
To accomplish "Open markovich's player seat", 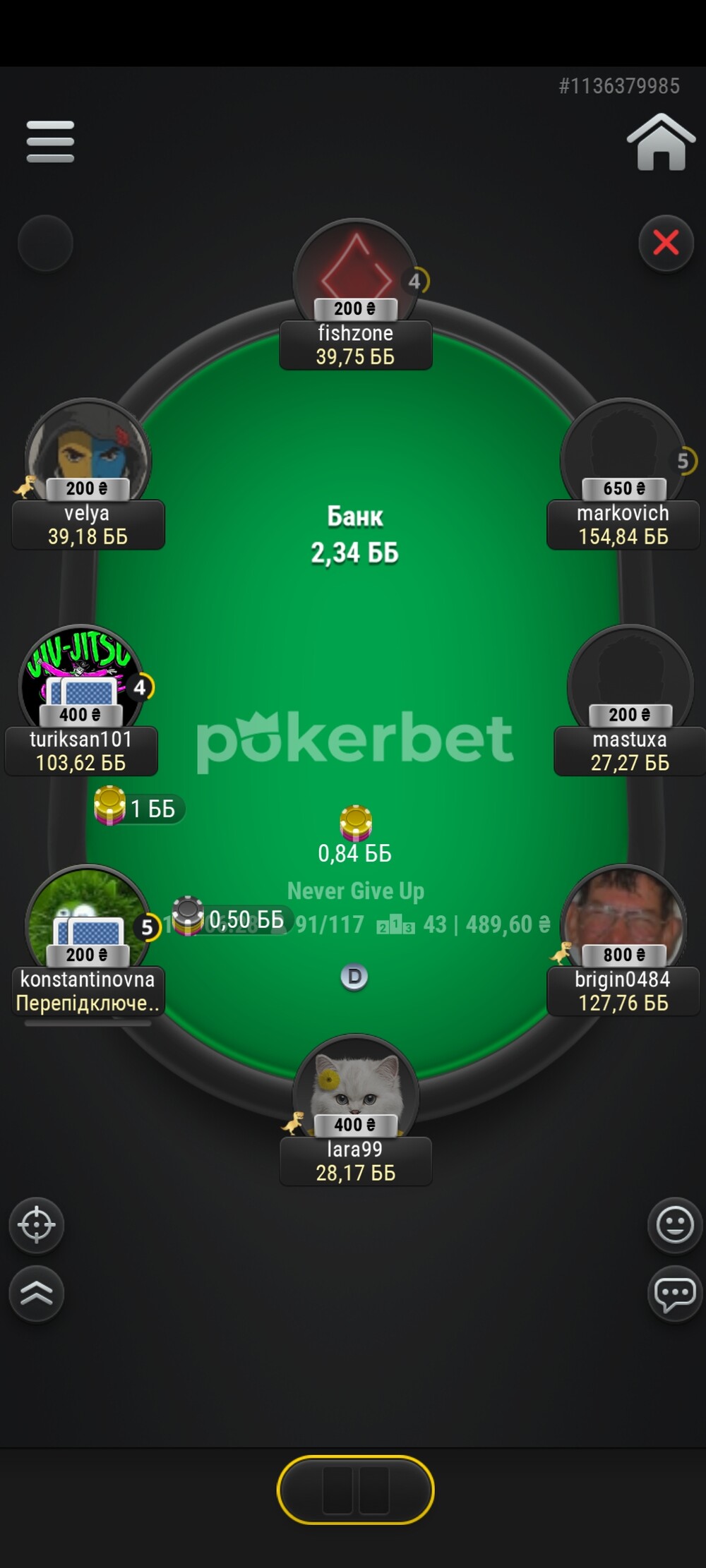I will (x=623, y=474).
